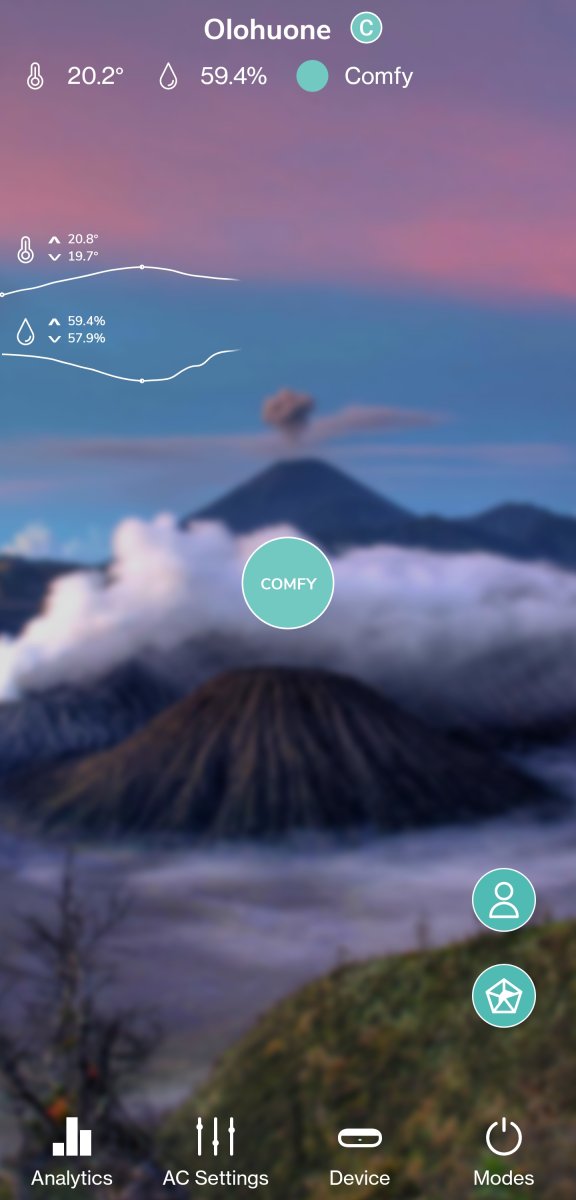This screenshot has width=576, height=1200.
Task: Switch to the Device tab
Action: coord(360,1152)
